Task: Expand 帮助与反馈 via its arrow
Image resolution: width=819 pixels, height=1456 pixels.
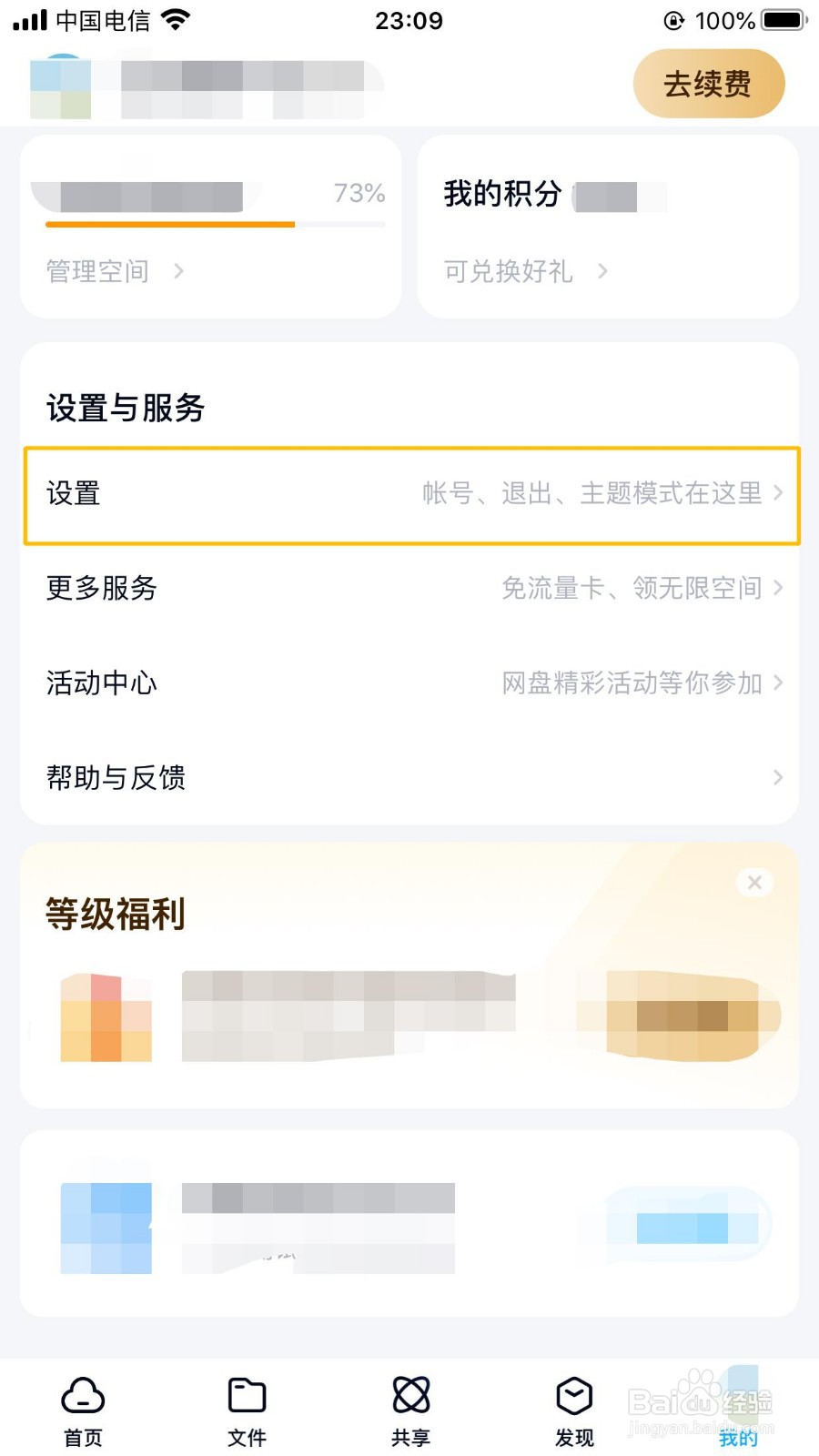Action: pyautogui.click(x=778, y=777)
